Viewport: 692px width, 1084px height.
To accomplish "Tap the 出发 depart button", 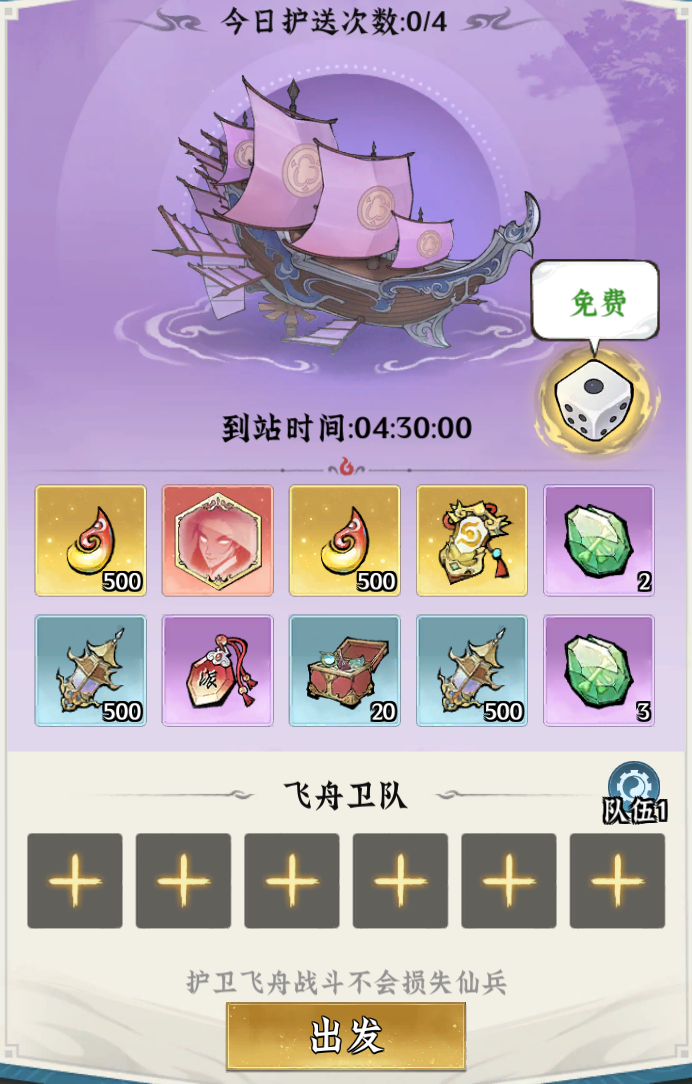I will (346, 1037).
